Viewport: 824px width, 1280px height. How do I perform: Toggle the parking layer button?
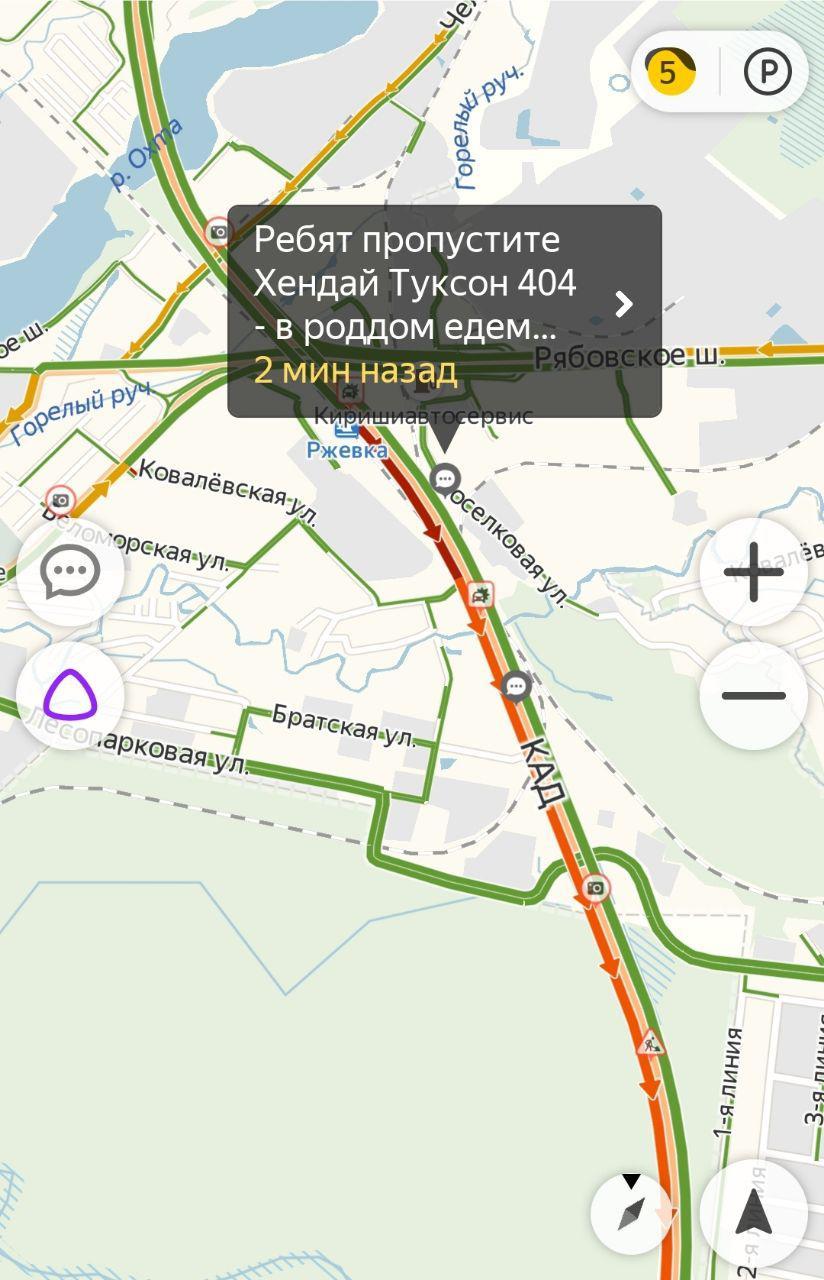[x=767, y=72]
